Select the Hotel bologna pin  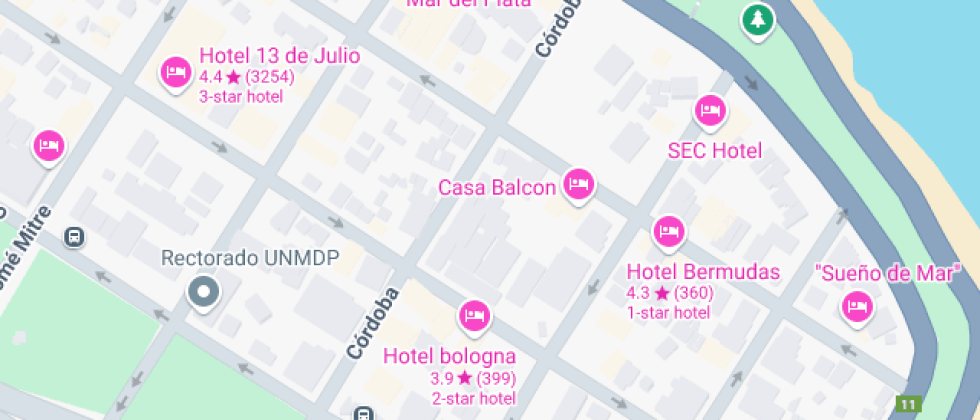(x=475, y=317)
